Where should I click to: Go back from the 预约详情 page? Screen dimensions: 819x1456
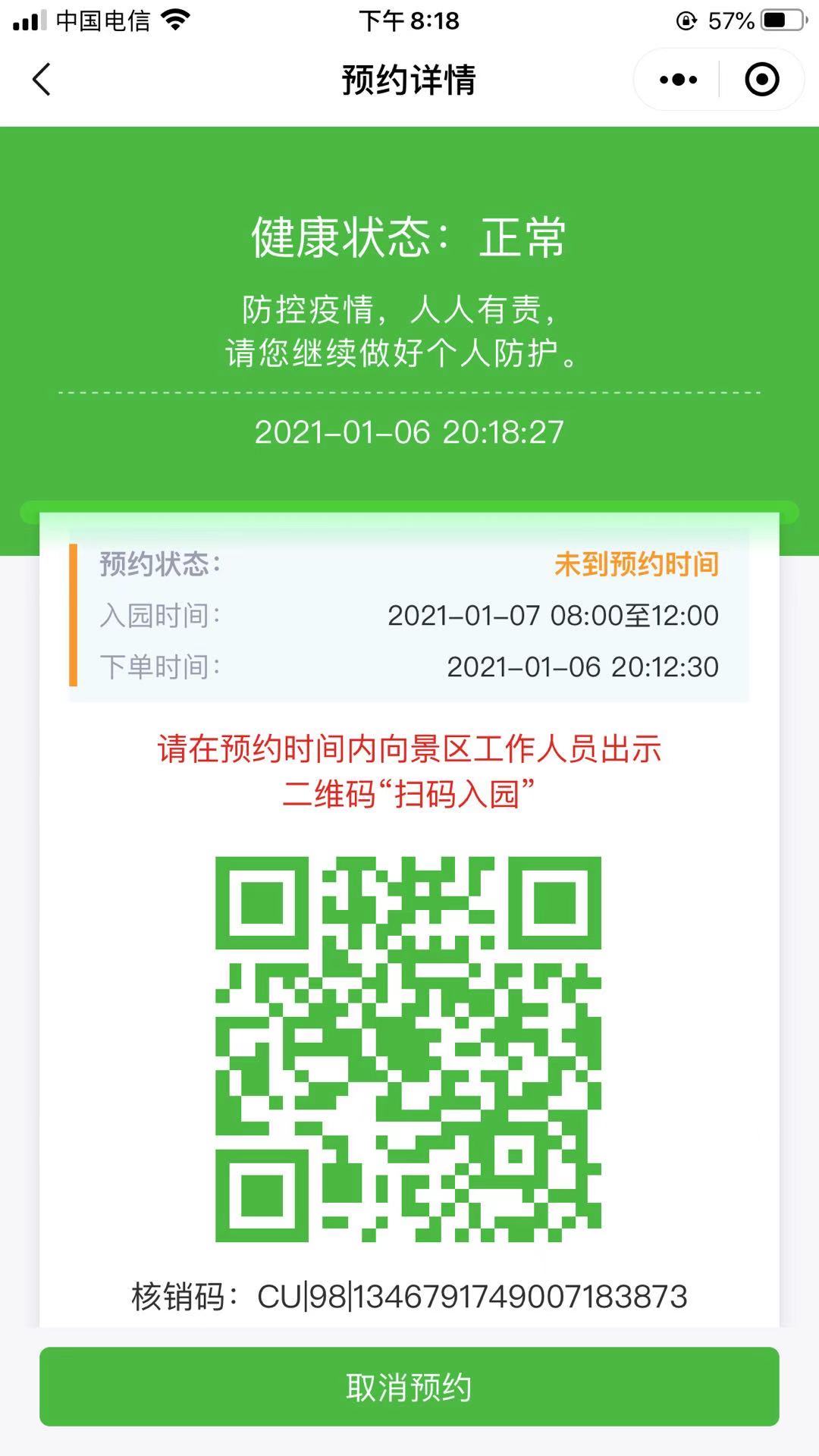click(x=42, y=80)
